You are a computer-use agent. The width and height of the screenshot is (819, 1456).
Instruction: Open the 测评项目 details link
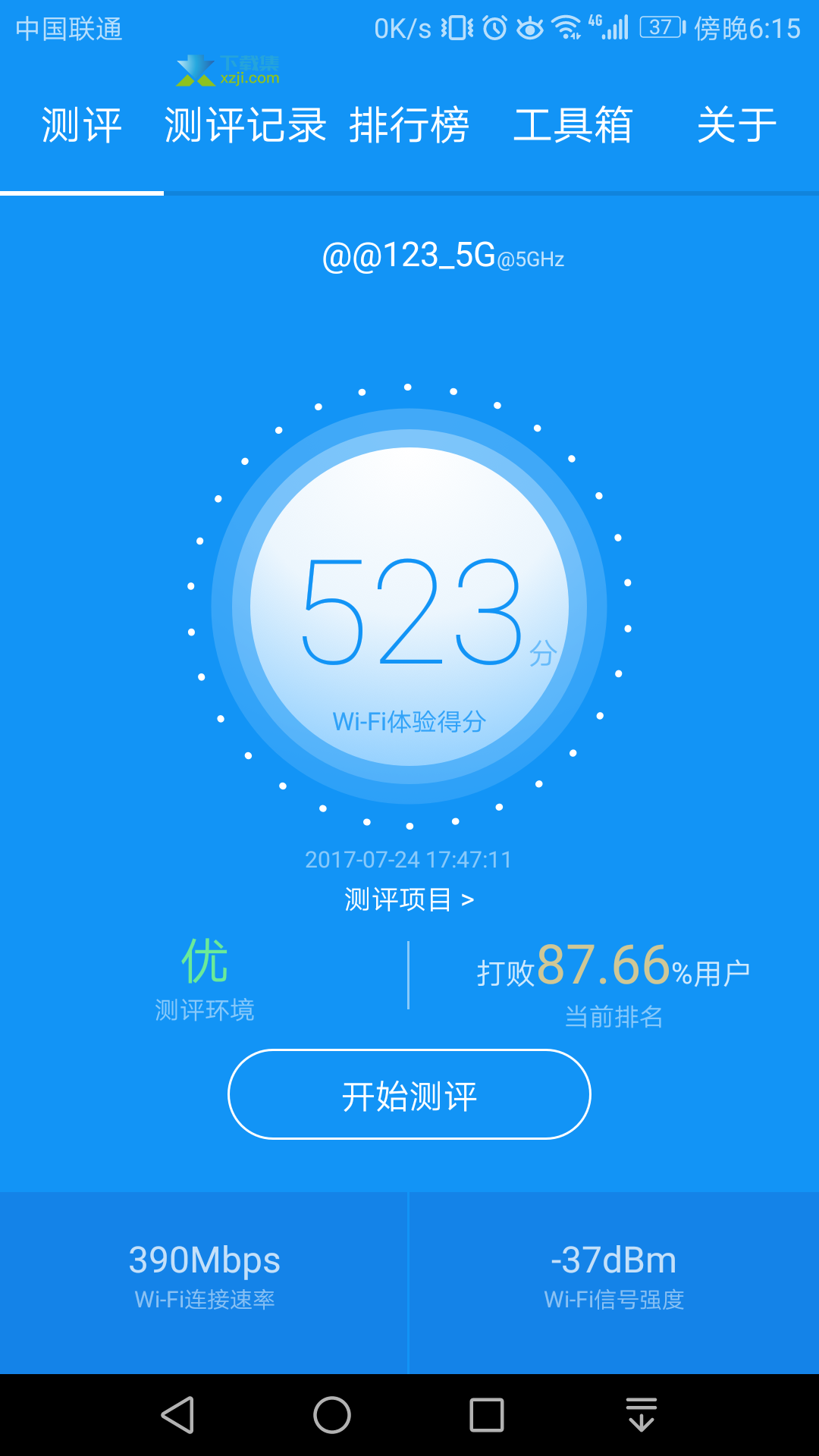click(409, 899)
